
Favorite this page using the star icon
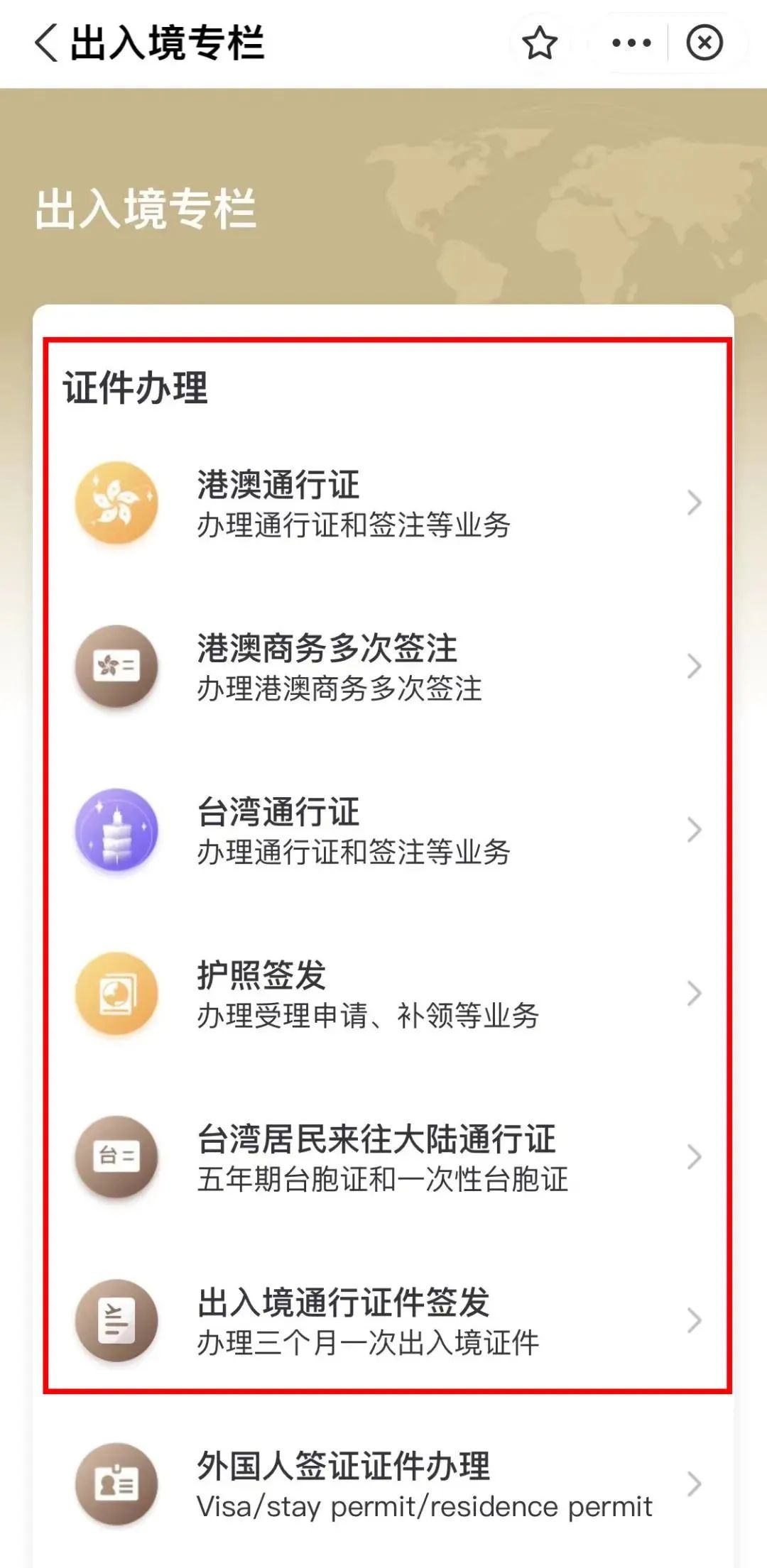pyautogui.click(x=542, y=44)
